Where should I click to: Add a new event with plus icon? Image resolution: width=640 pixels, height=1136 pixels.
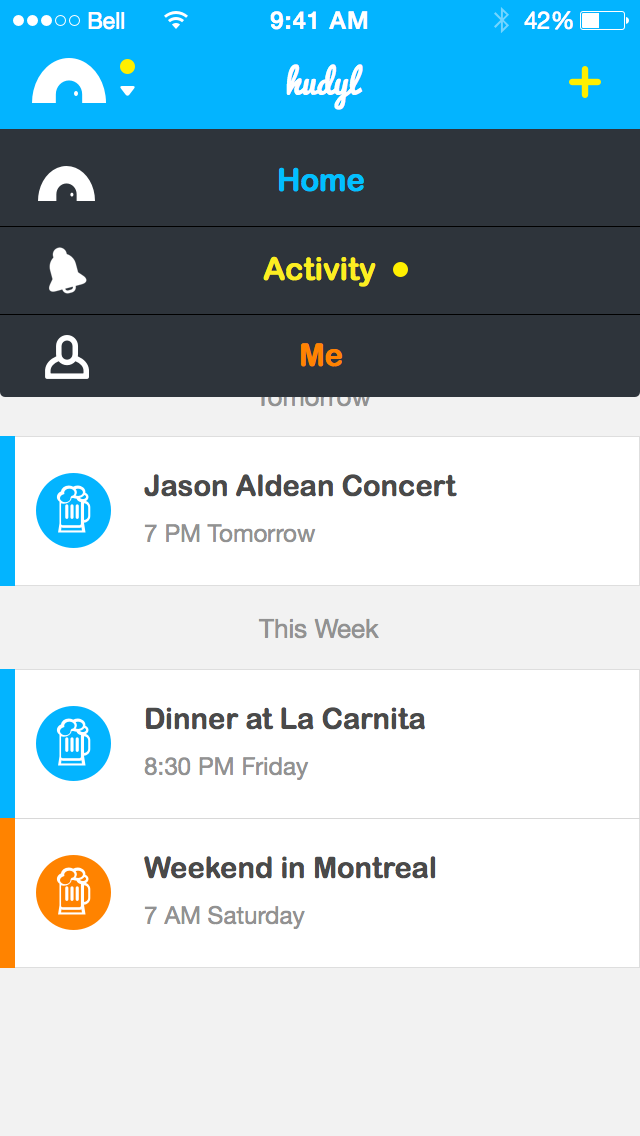[x=584, y=83]
